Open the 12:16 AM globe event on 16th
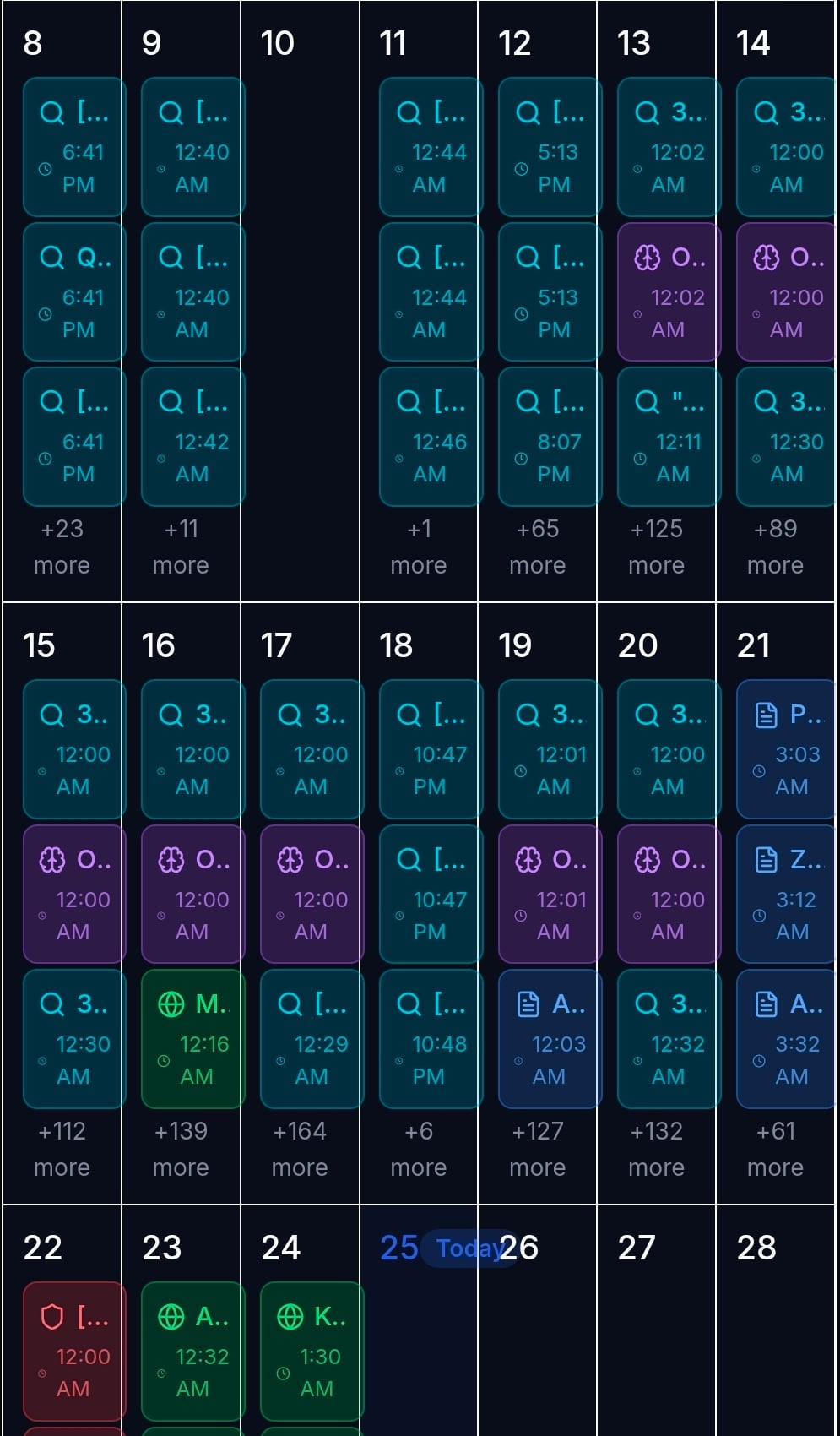 coord(192,1039)
